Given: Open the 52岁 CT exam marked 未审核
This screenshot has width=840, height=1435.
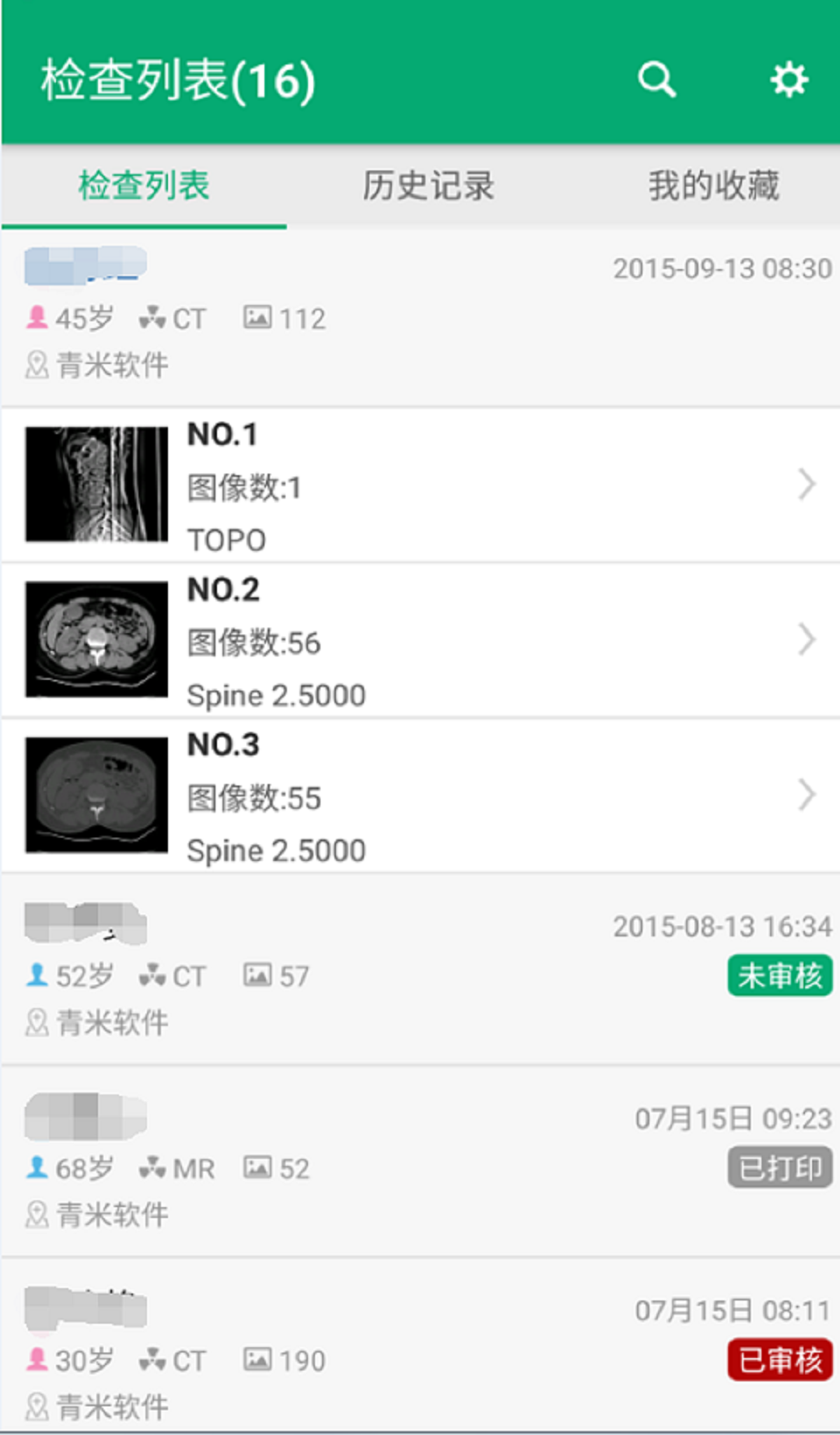Looking at the screenshot, I should (x=420, y=969).
